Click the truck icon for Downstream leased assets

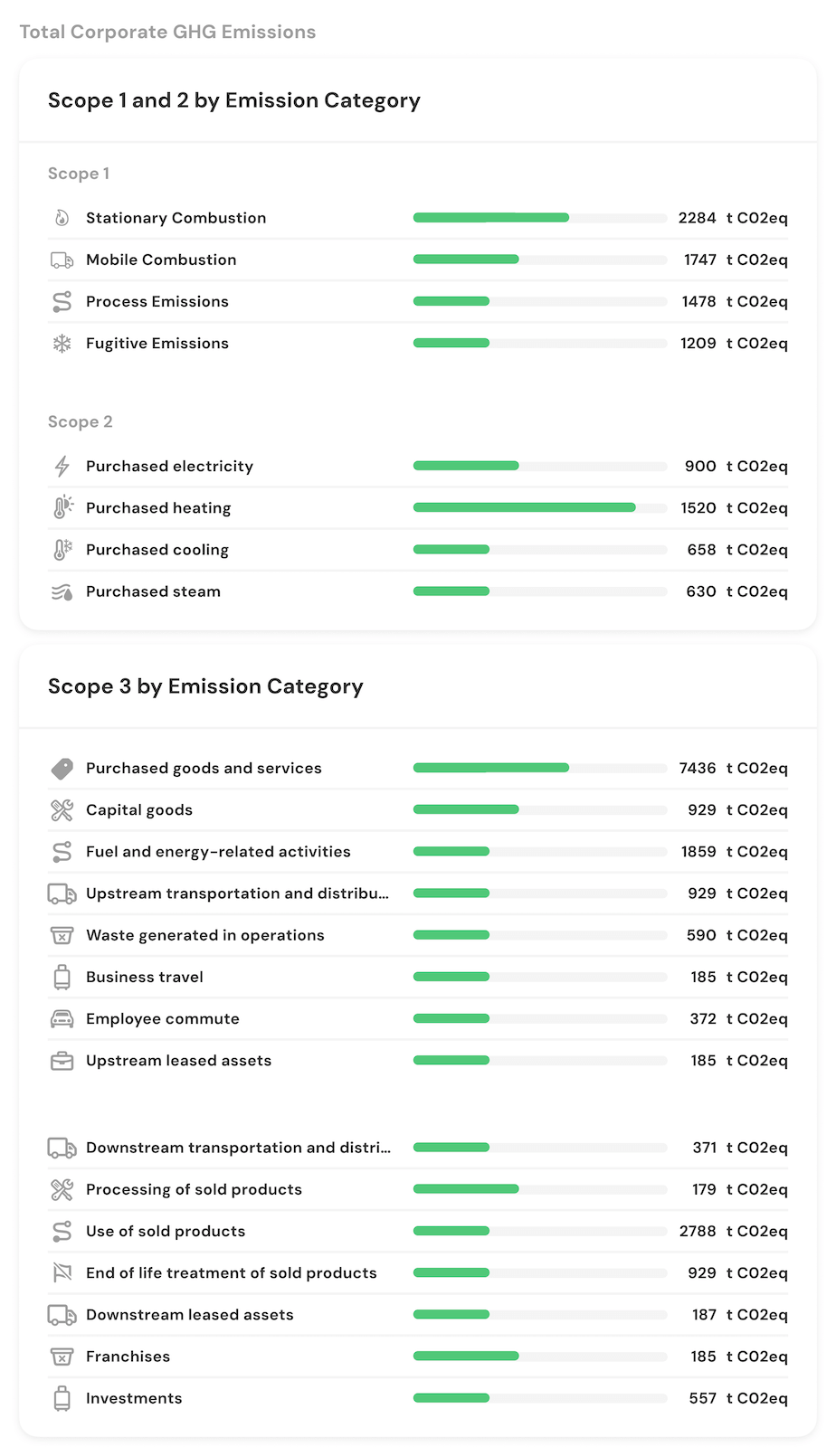[61, 1314]
